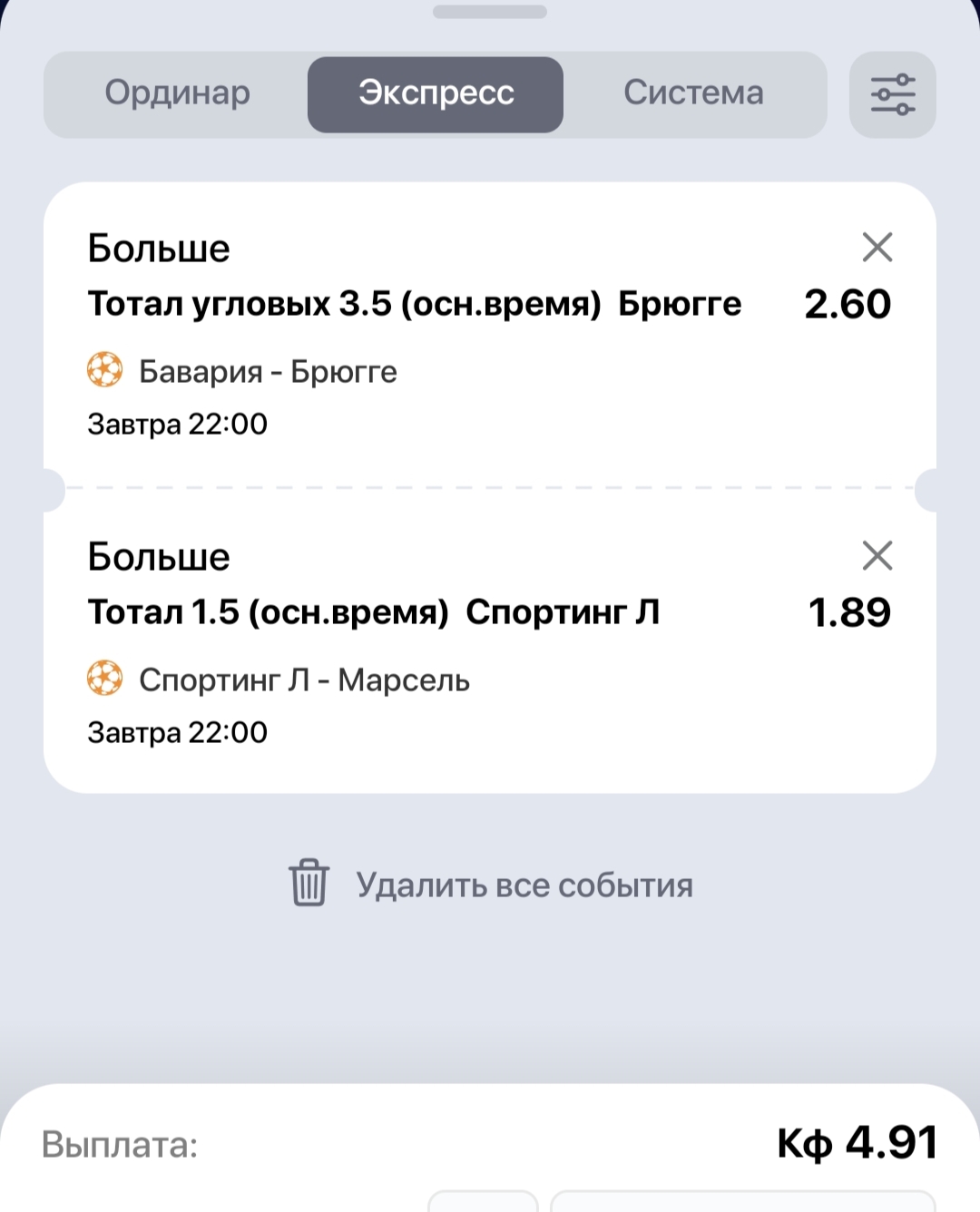Switch to the Система tab

[x=693, y=93]
